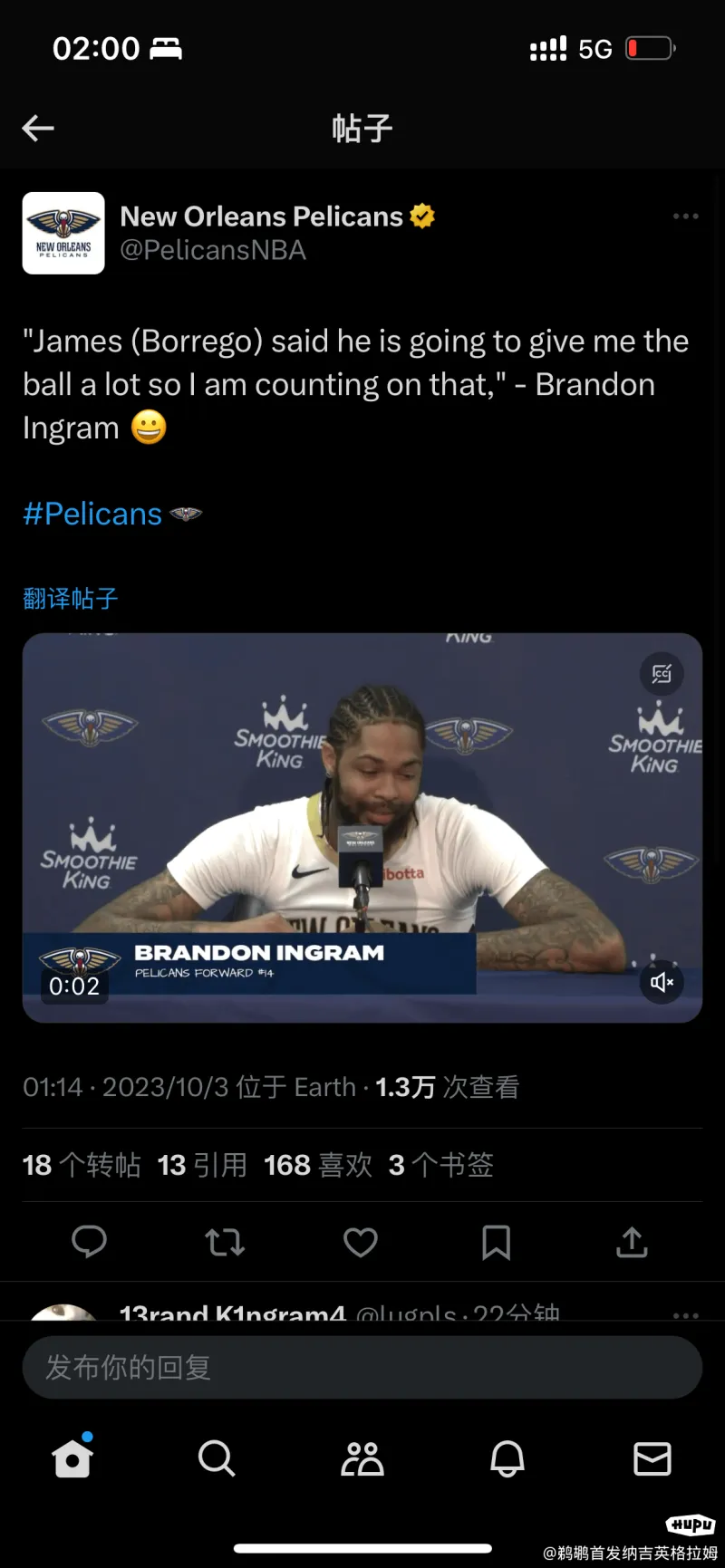Bookmark this post
This screenshot has height=1568, width=725.
(x=496, y=1242)
